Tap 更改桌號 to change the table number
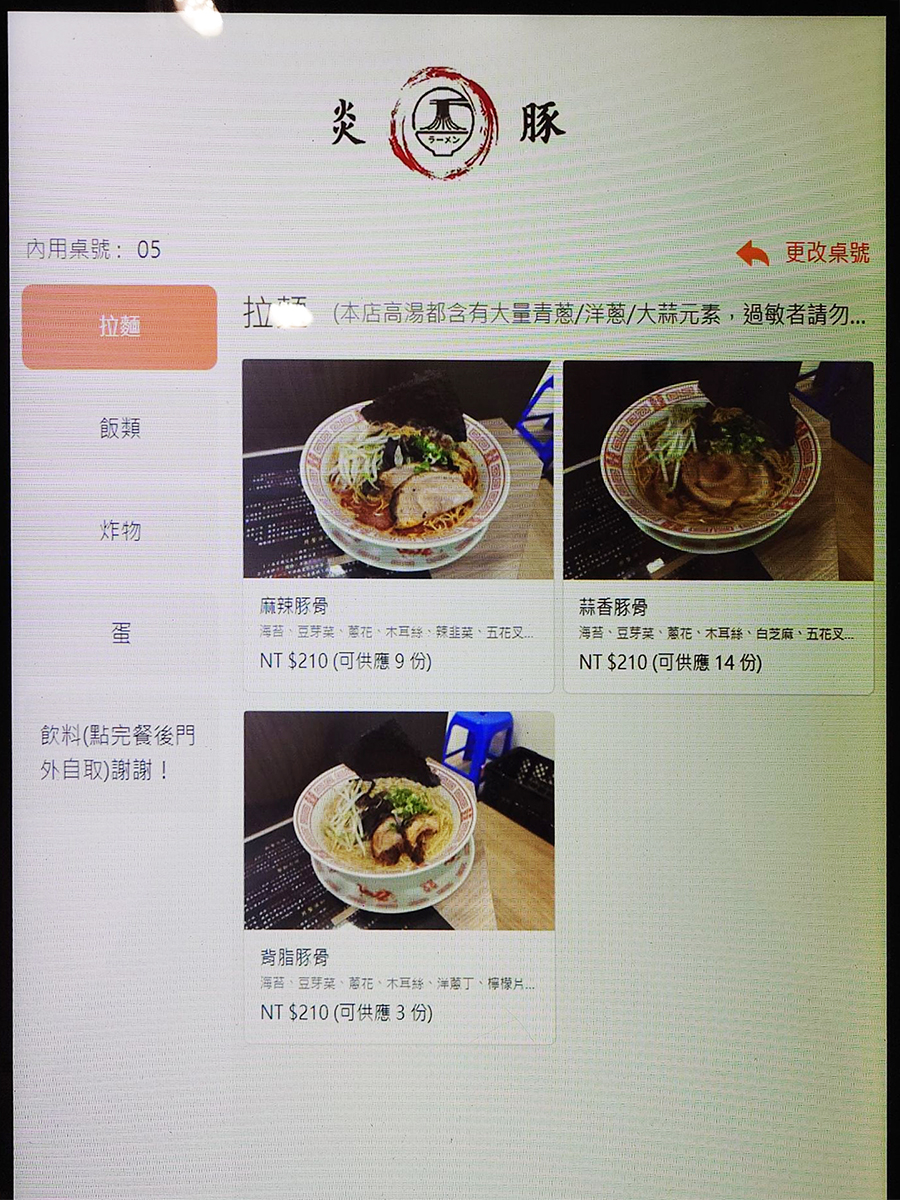 (x=804, y=253)
